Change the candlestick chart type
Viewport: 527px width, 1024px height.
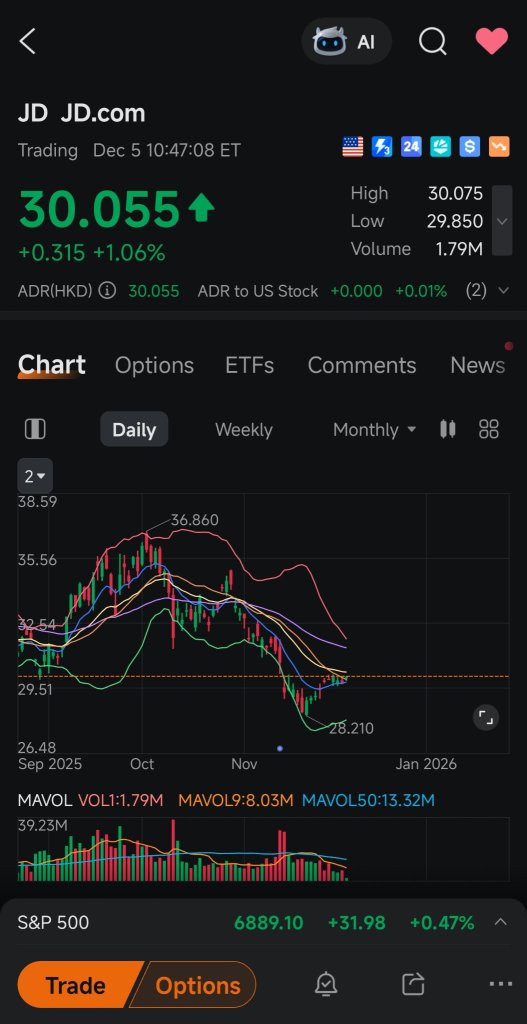coord(447,429)
